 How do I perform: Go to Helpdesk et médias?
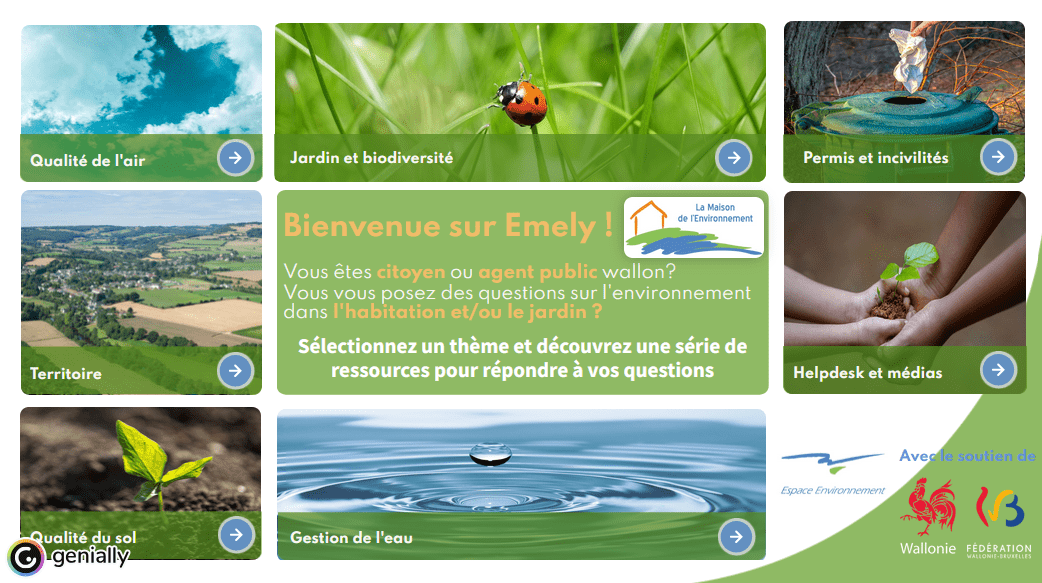click(x=998, y=370)
